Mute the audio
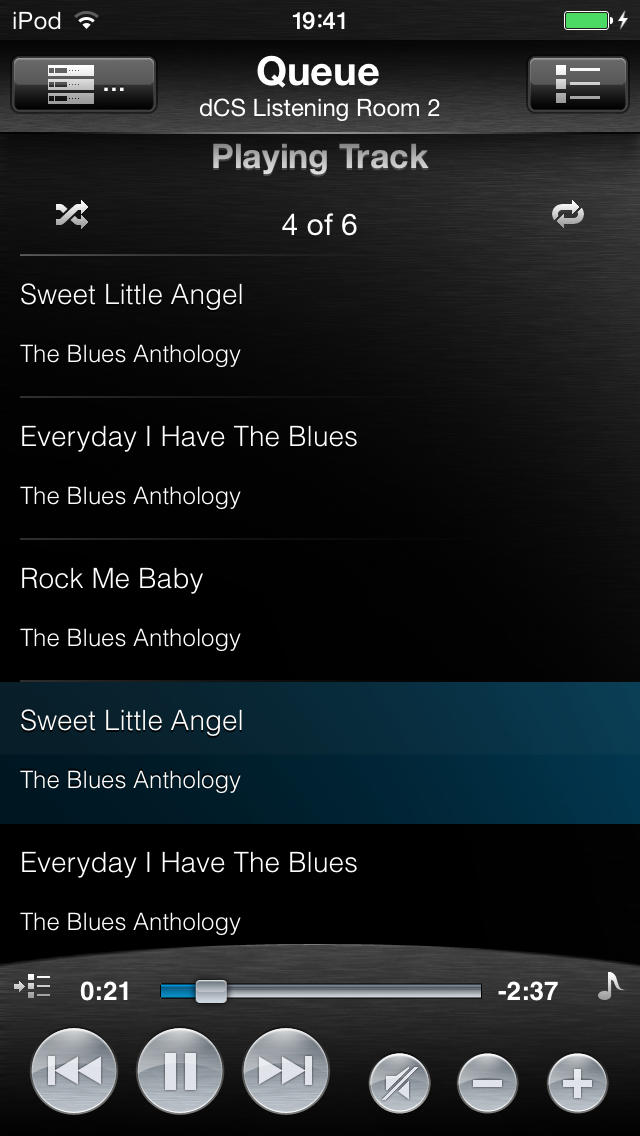The width and height of the screenshot is (640, 1136). pyautogui.click(x=399, y=1084)
